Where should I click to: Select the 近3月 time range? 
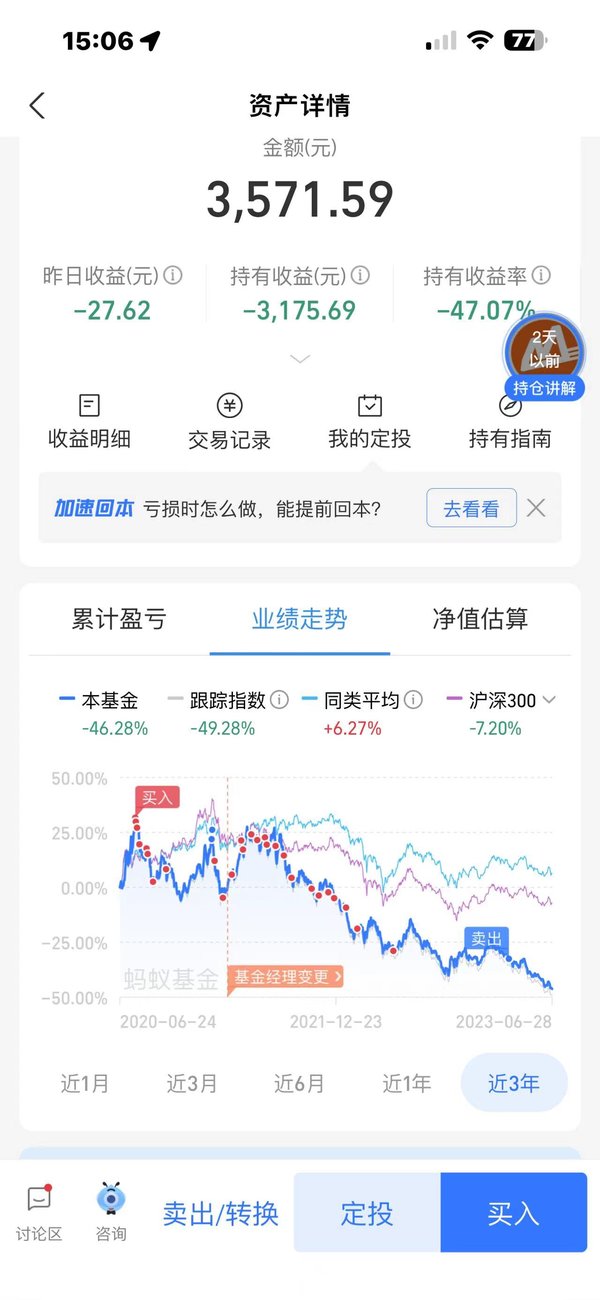192,1083
